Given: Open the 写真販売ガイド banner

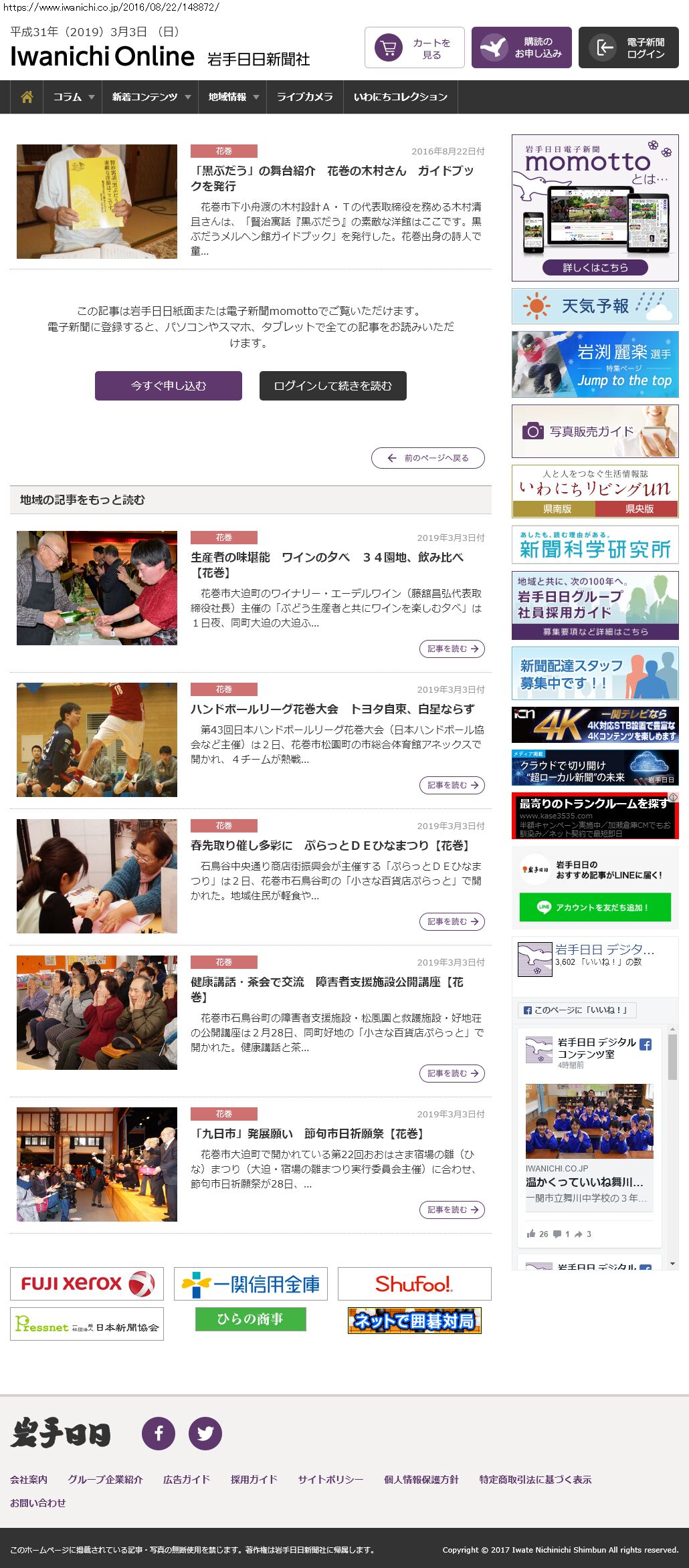Looking at the screenshot, I should tap(595, 431).
